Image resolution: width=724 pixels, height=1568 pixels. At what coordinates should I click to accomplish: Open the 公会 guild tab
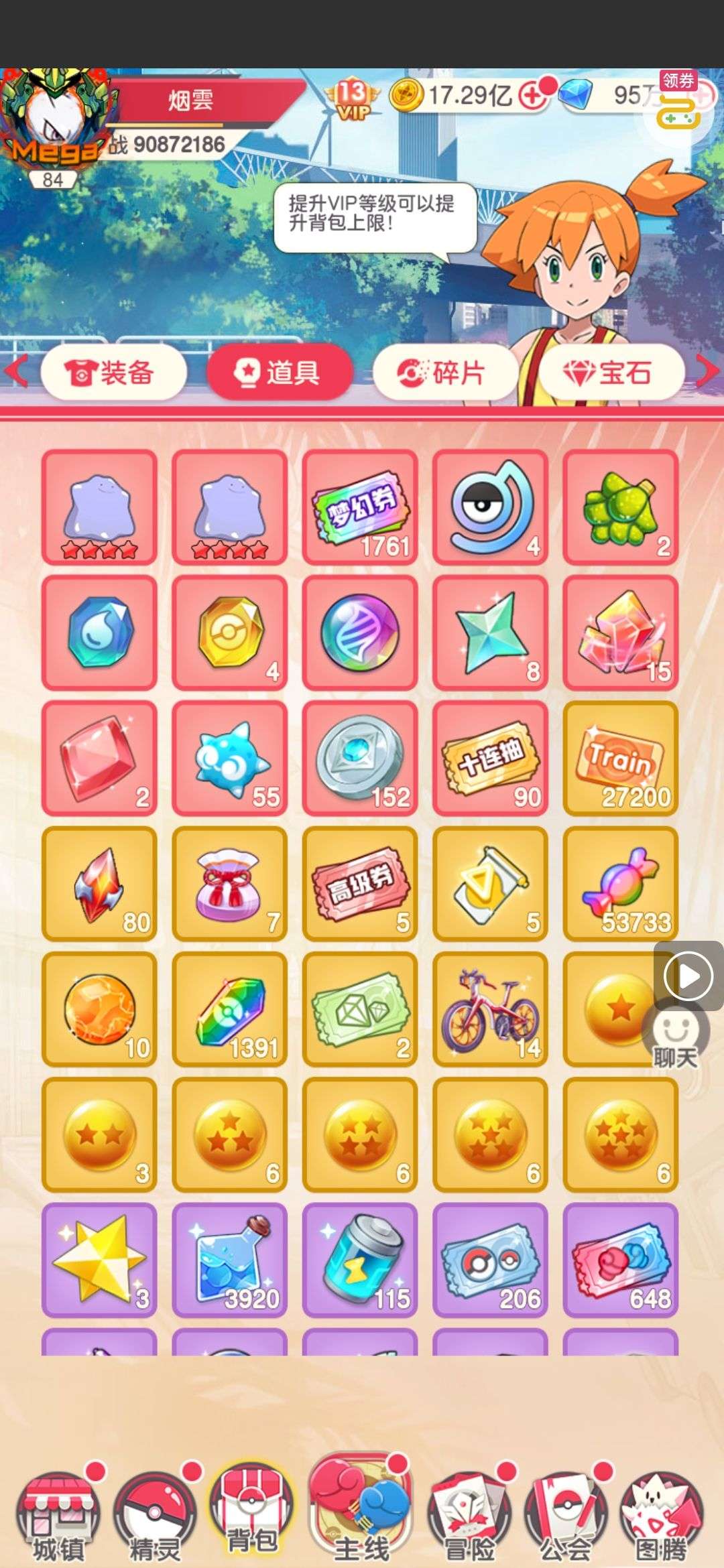click(x=565, y=1518)
